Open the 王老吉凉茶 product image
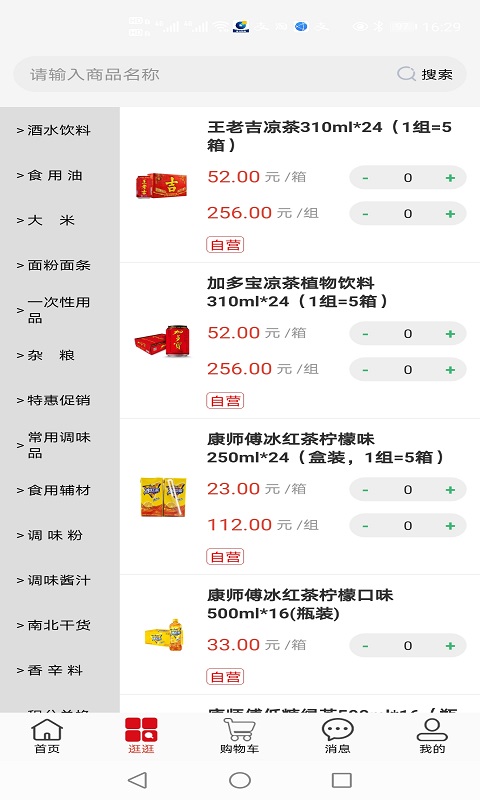Screen dimensions: 480x800 pyautogui.click(x=162, y=185)
